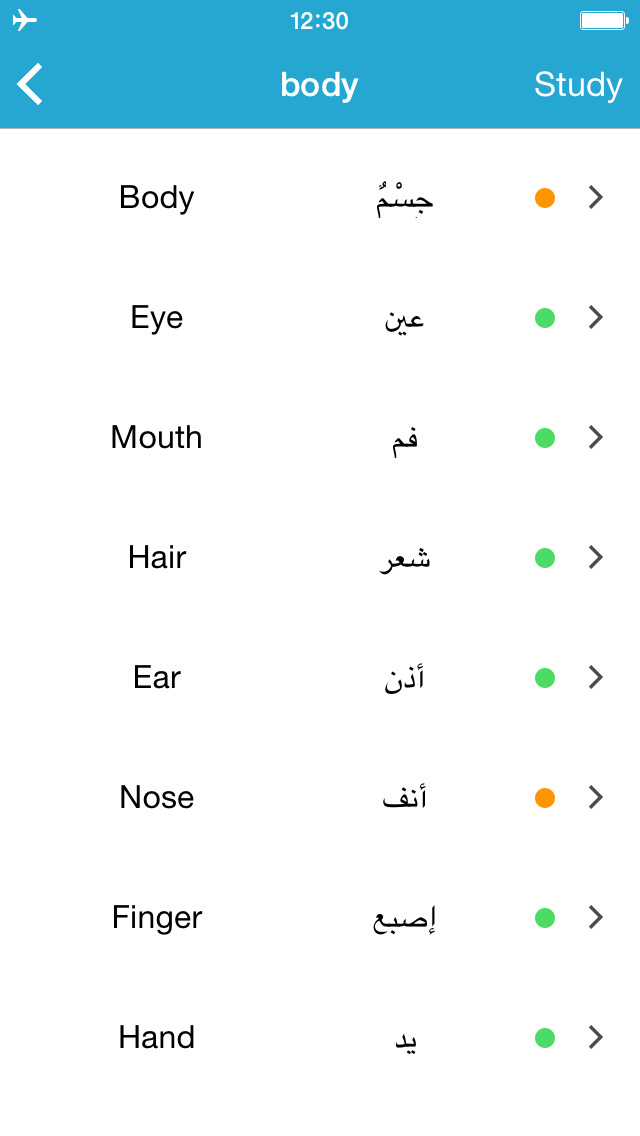Tap the Study button

click(578, 85)
